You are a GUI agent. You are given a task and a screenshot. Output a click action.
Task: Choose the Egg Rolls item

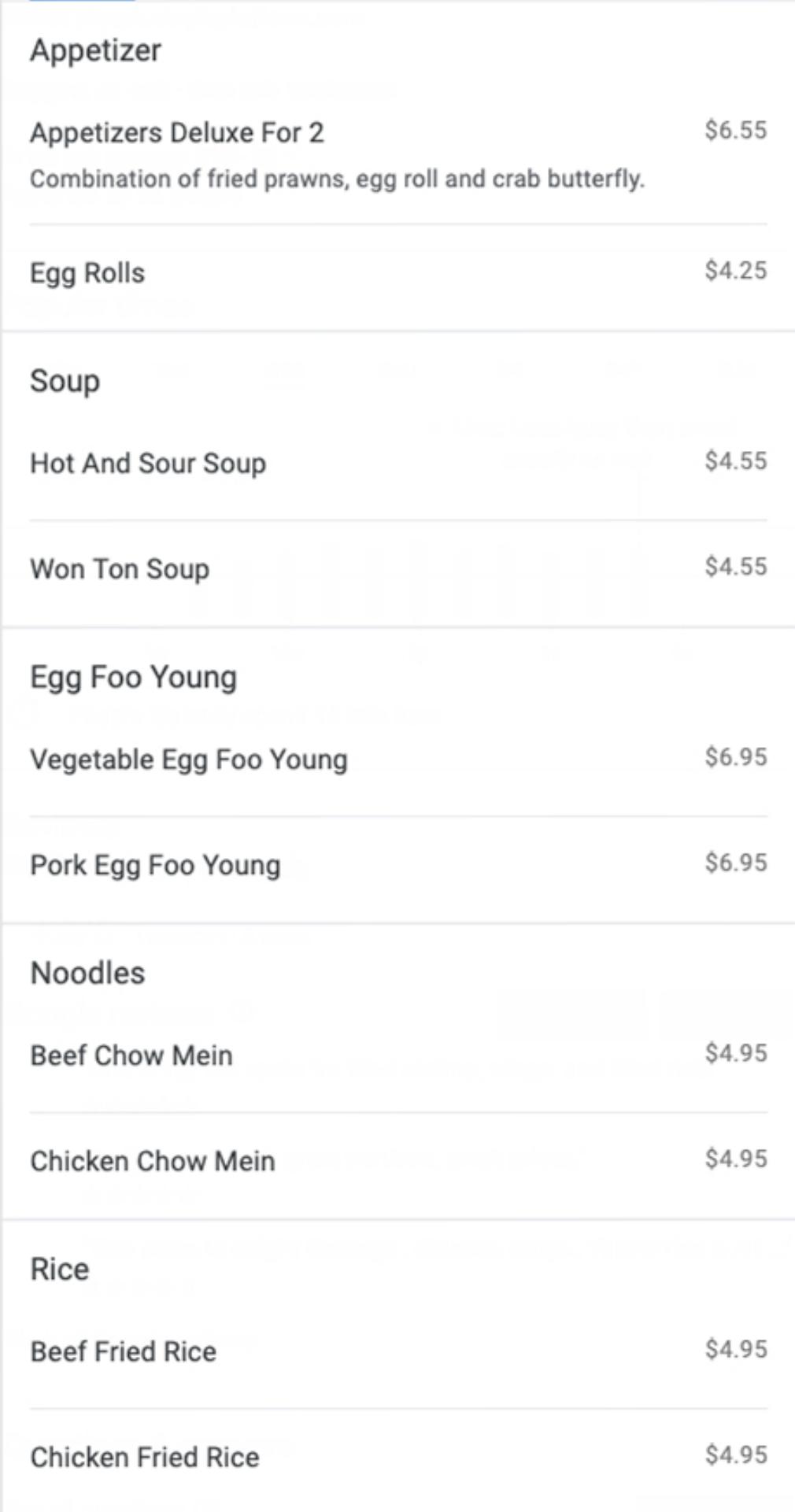[87, 273]
